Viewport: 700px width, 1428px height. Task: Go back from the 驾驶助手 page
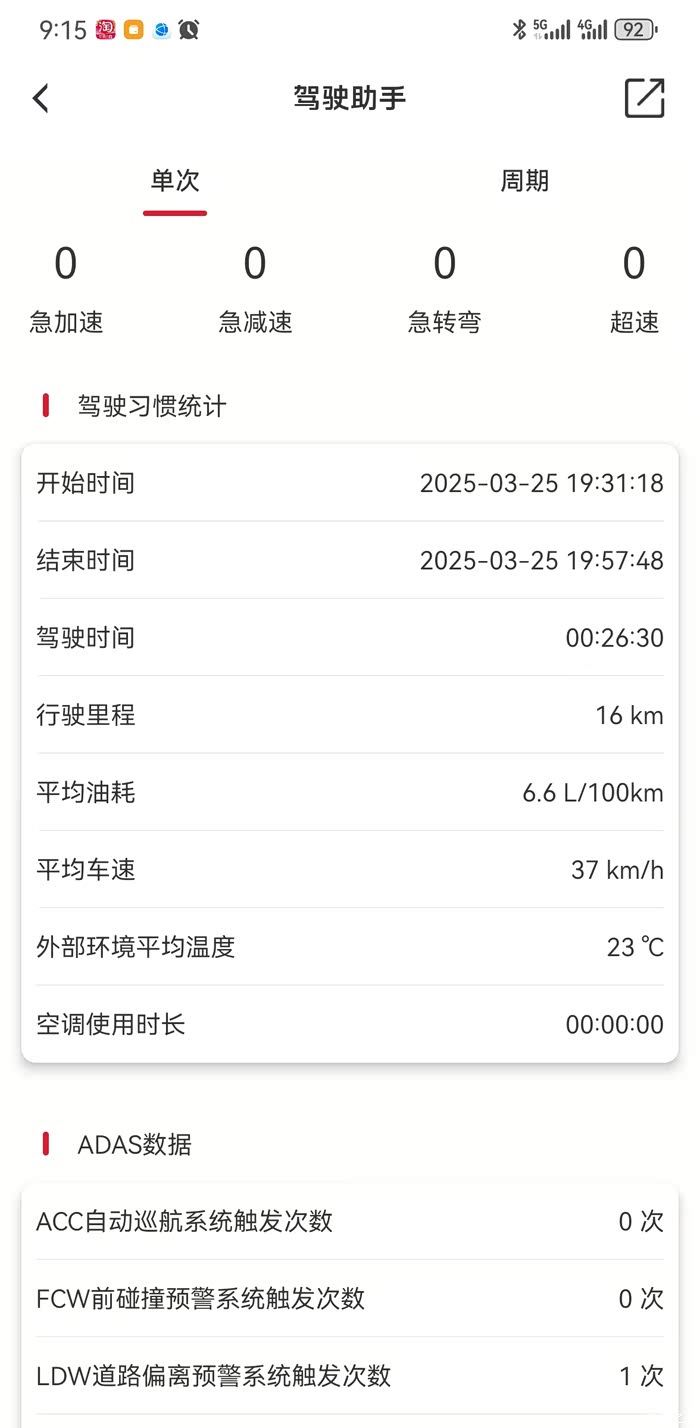click(x=41, y=98)
